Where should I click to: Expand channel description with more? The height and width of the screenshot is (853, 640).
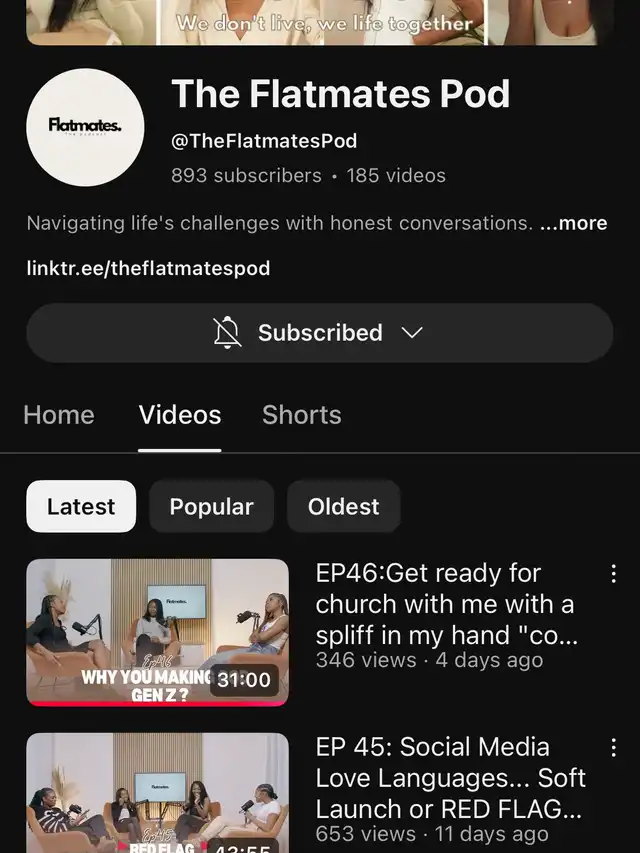pos(573,223)
